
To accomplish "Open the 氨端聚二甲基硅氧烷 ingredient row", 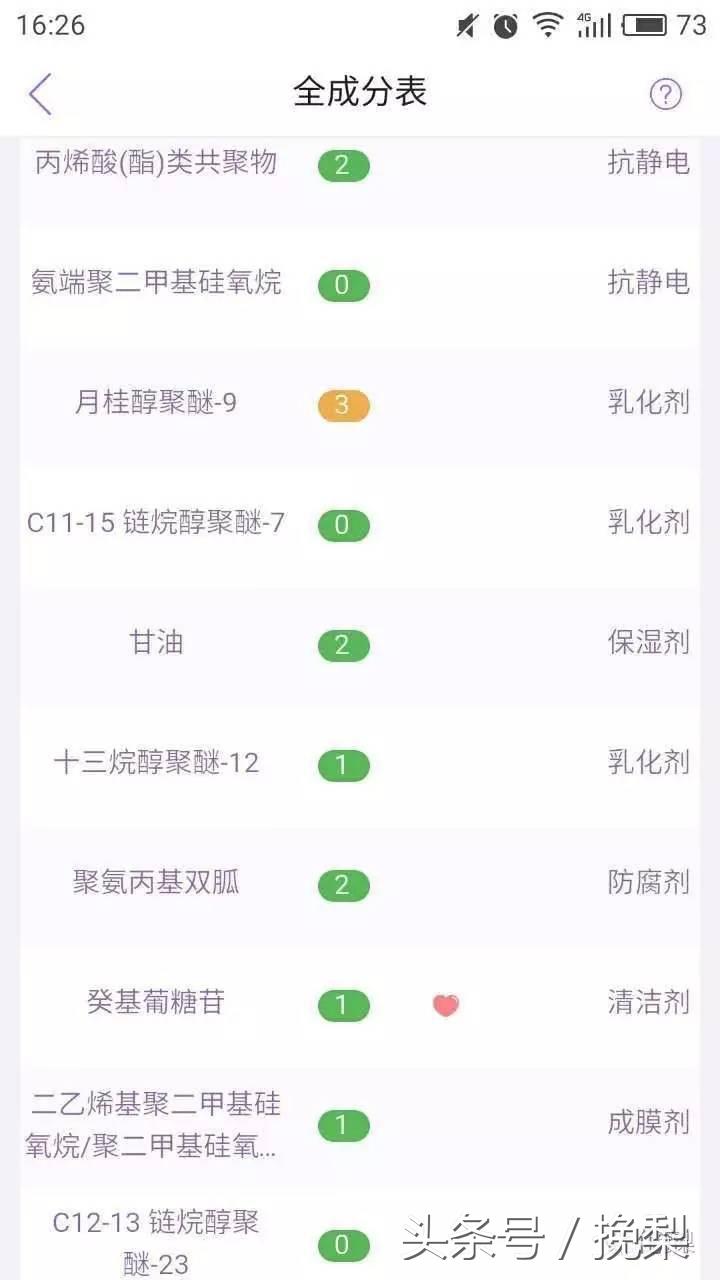I will [x=360, y=286].
